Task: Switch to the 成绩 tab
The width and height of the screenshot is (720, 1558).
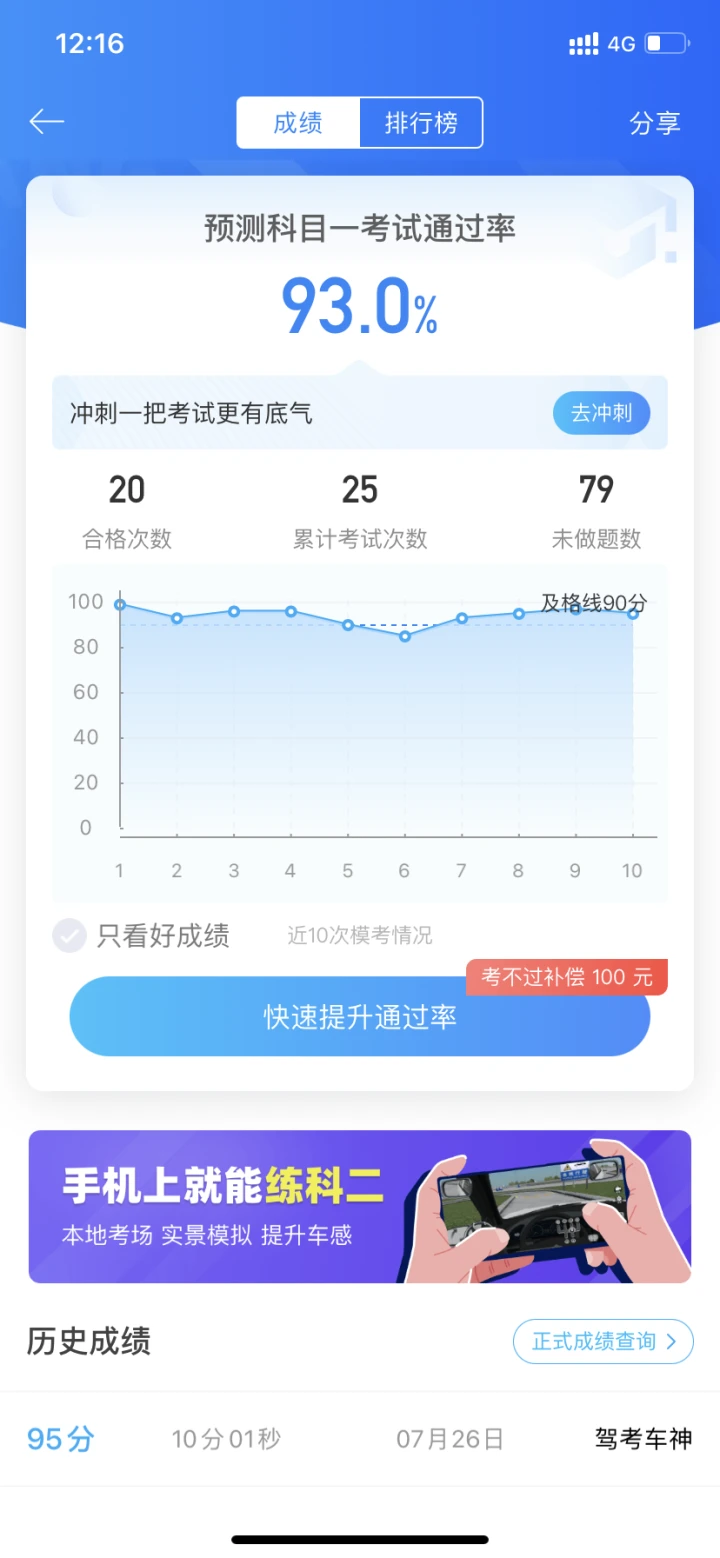Action: coord(298,123)
